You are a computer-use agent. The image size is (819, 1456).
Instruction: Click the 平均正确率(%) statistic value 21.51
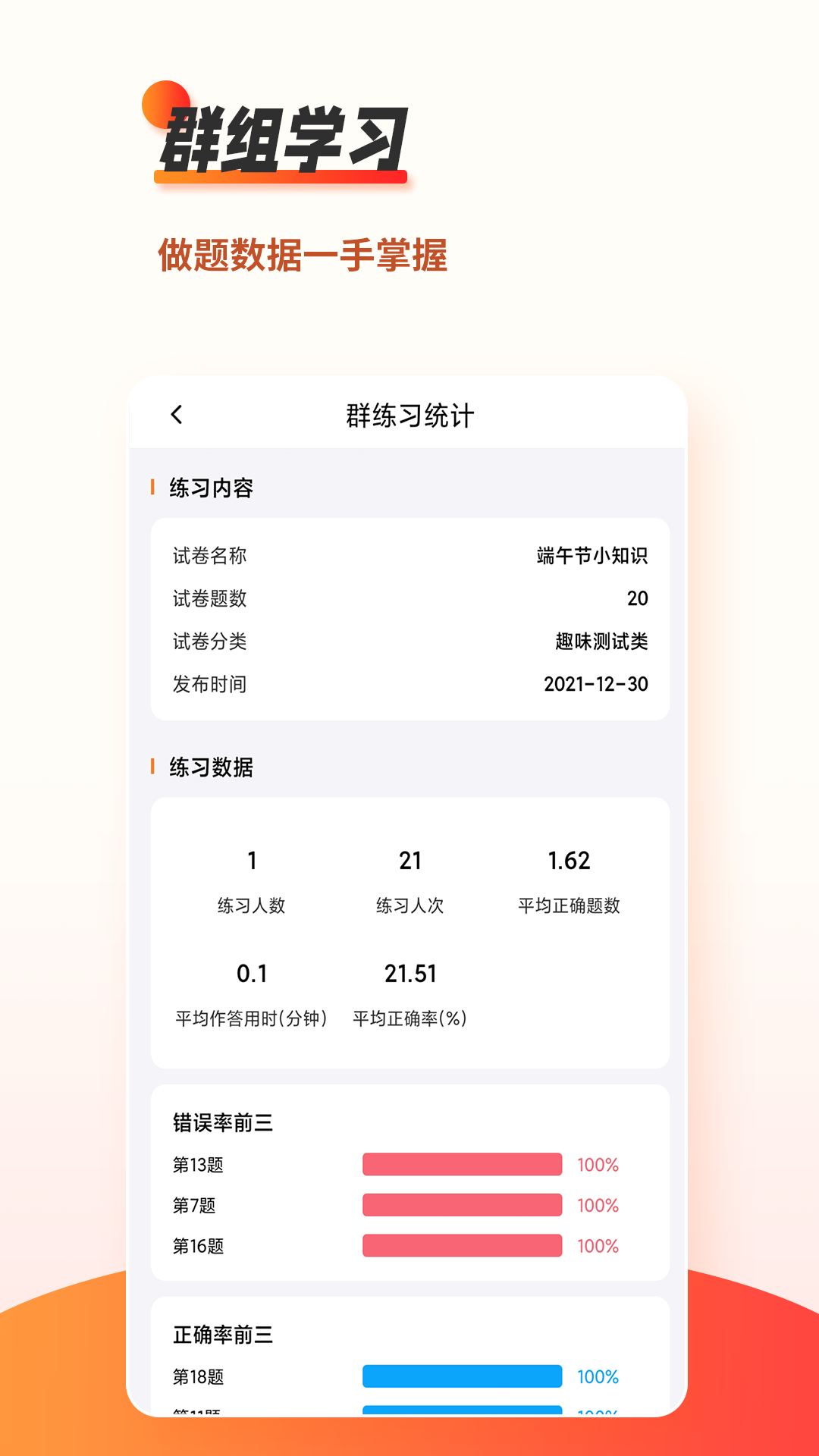coord(410,973)
